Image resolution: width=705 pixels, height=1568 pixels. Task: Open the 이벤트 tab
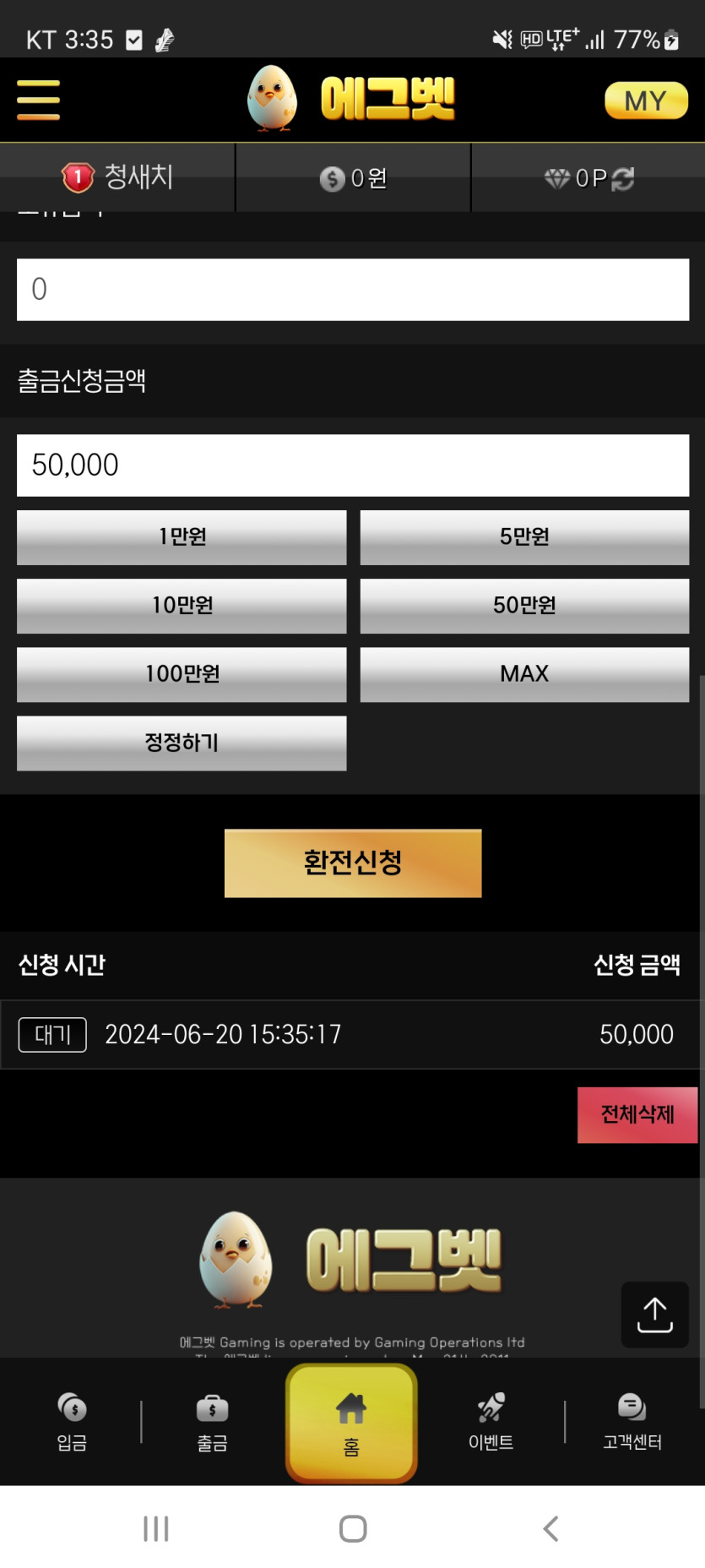(x=491, y=1422)
